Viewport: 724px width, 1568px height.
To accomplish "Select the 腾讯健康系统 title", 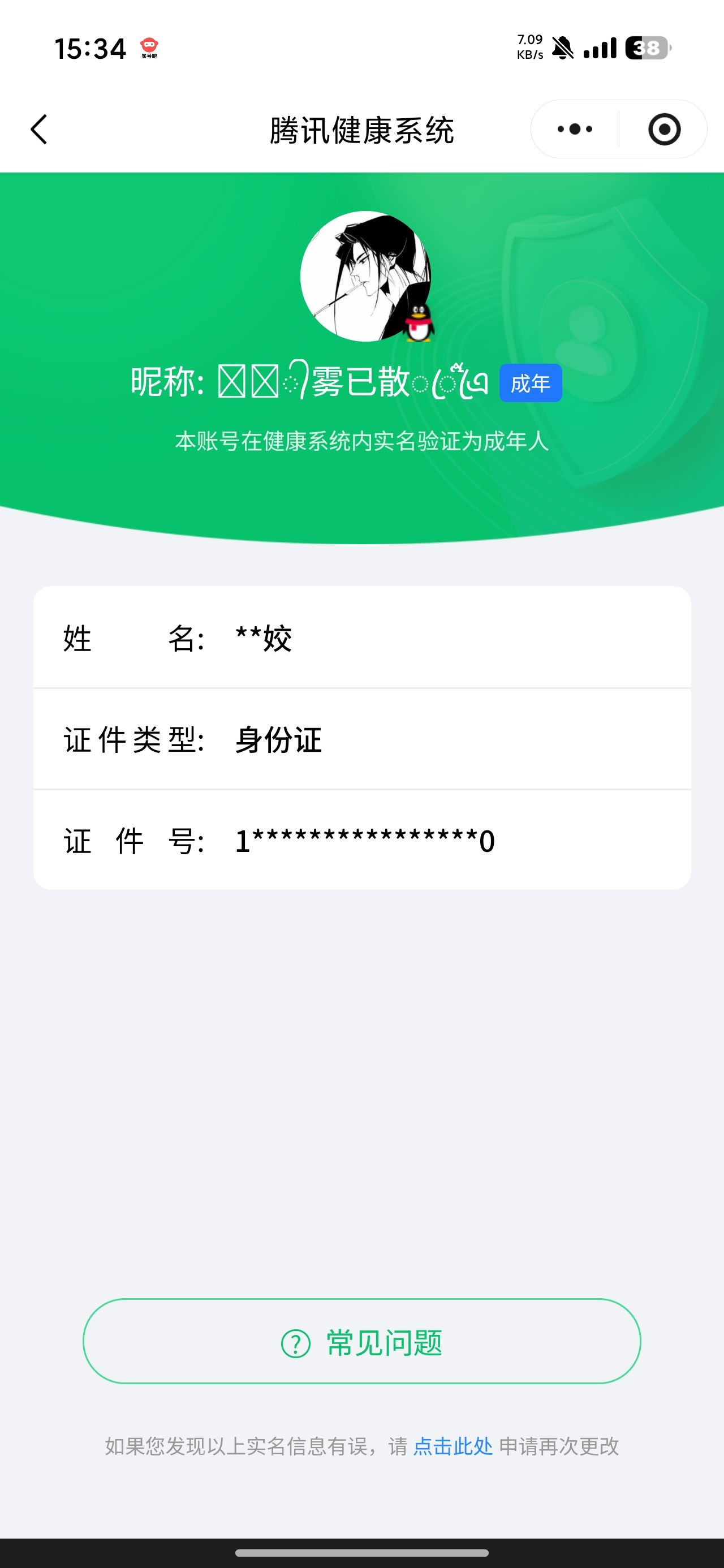I will tap(361, 129).
